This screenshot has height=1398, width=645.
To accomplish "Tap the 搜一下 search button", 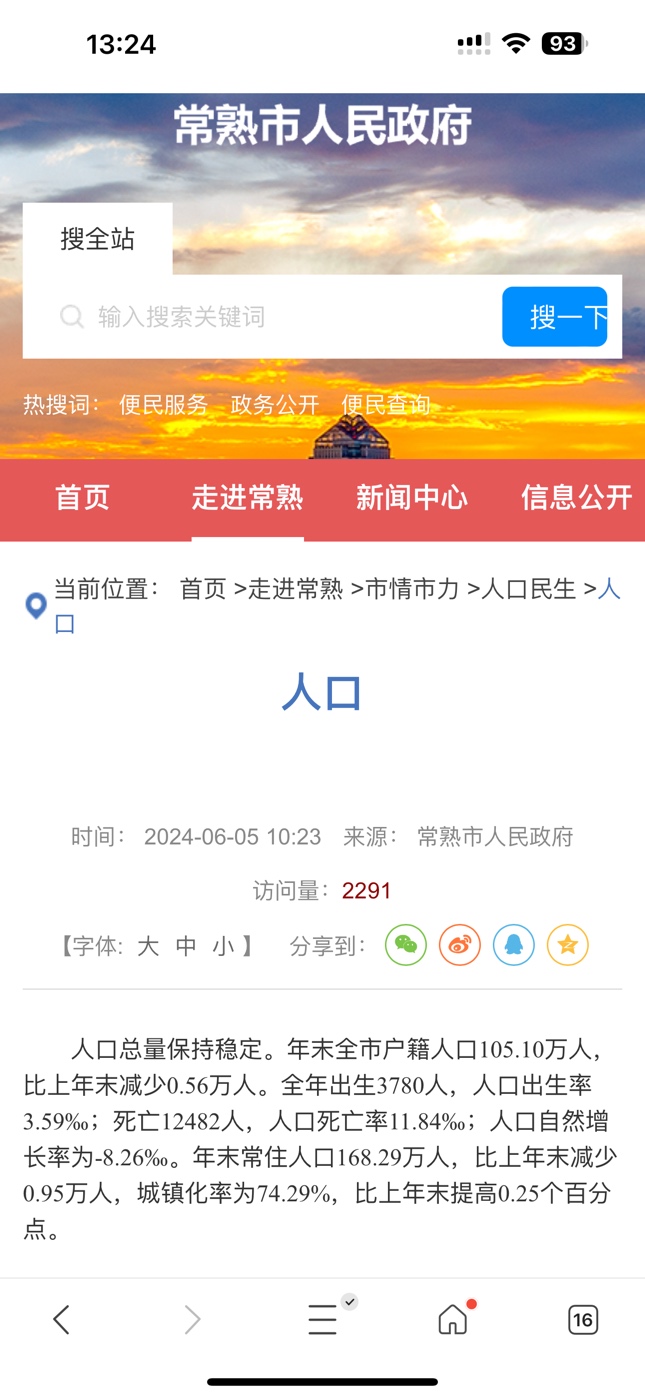I will tap(555, 317).
